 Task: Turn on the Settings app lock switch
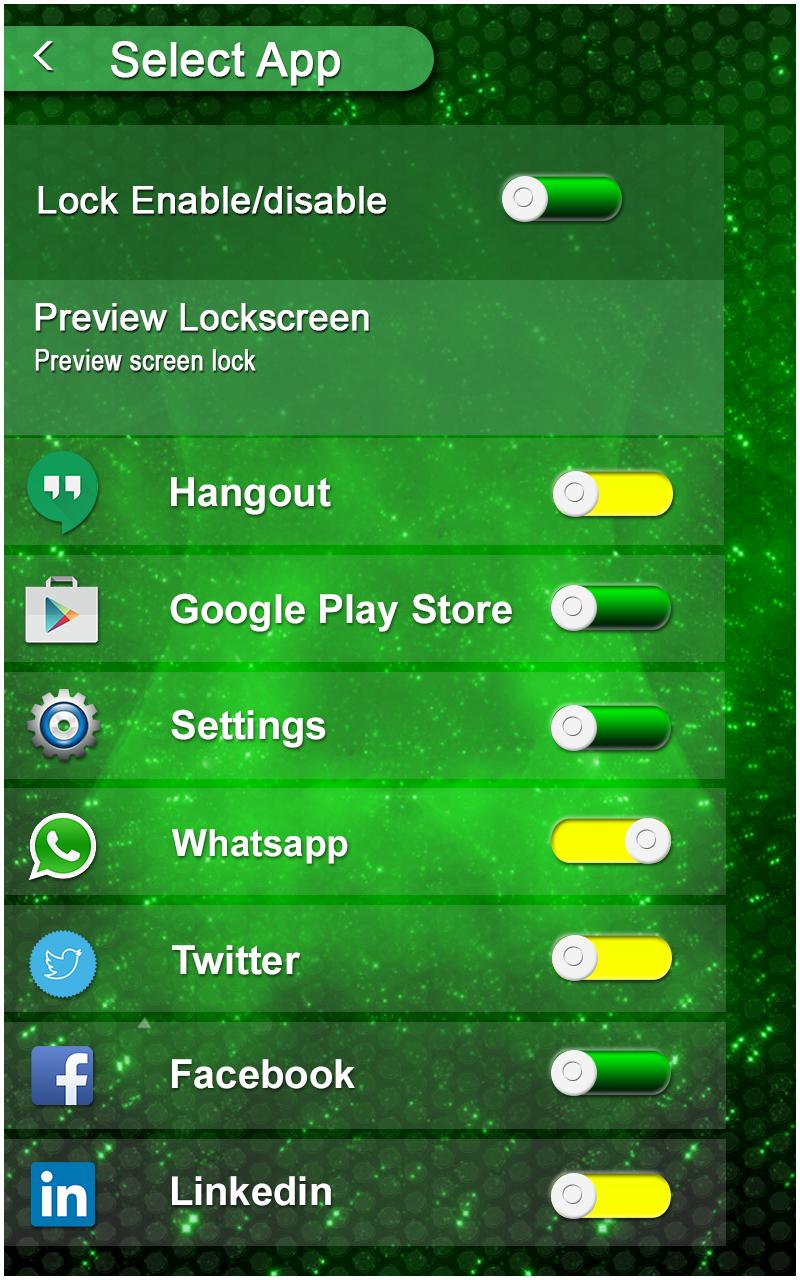click(612, 726)
